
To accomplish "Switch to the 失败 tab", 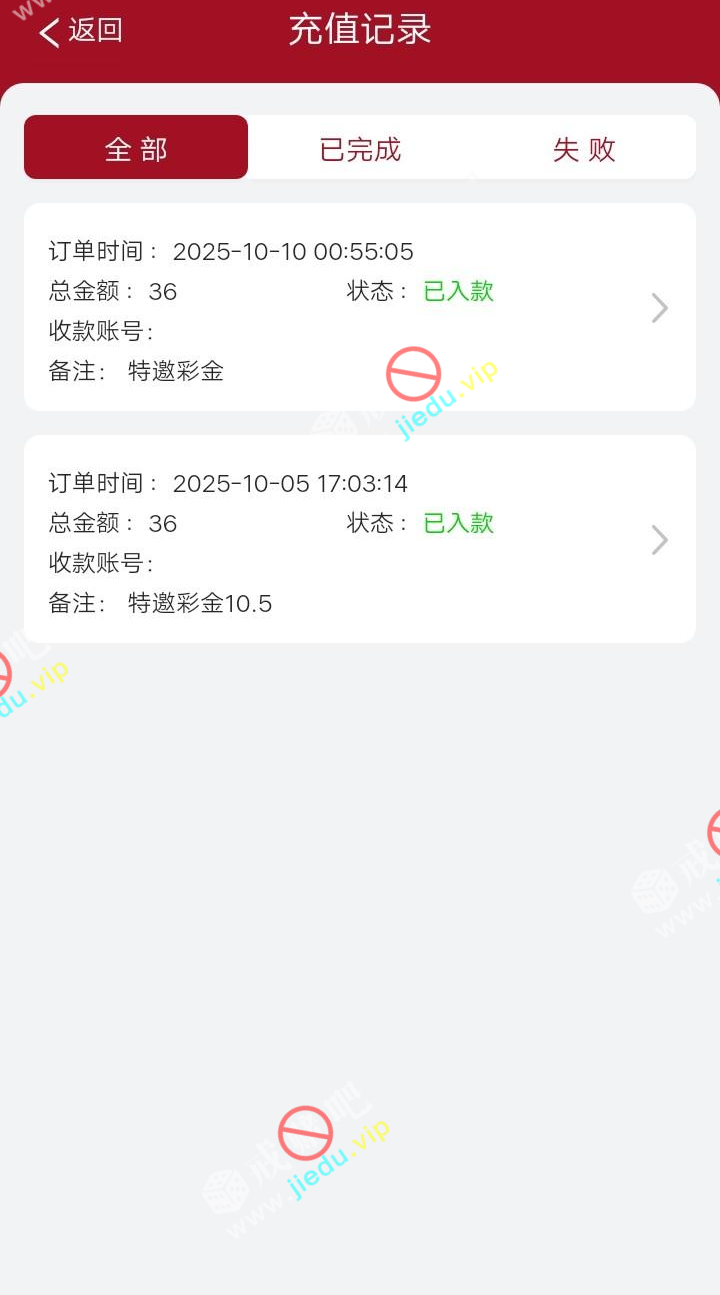I will click(x=584, y=148).
